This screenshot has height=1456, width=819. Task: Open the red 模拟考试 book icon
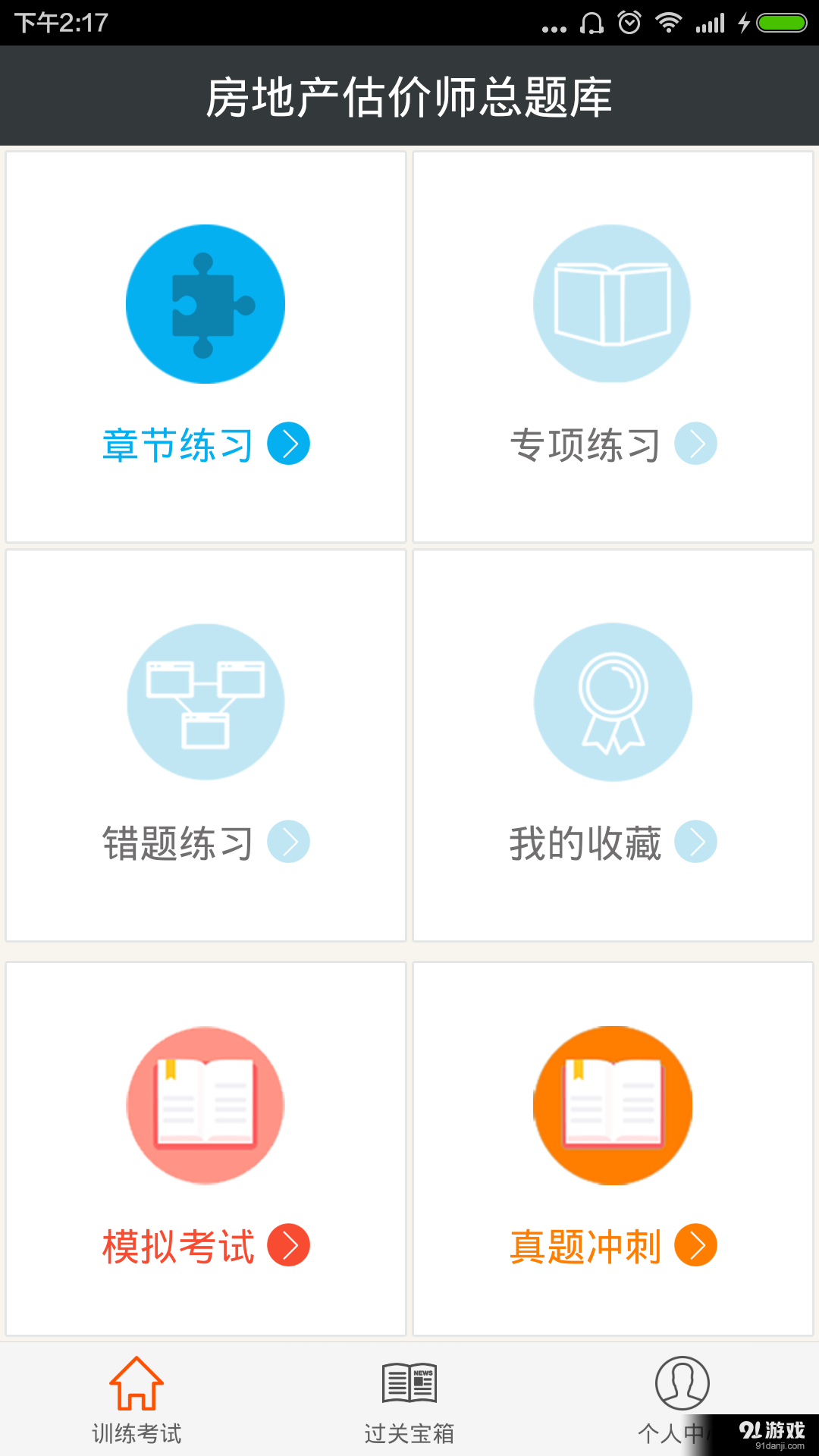(206, 1106)
